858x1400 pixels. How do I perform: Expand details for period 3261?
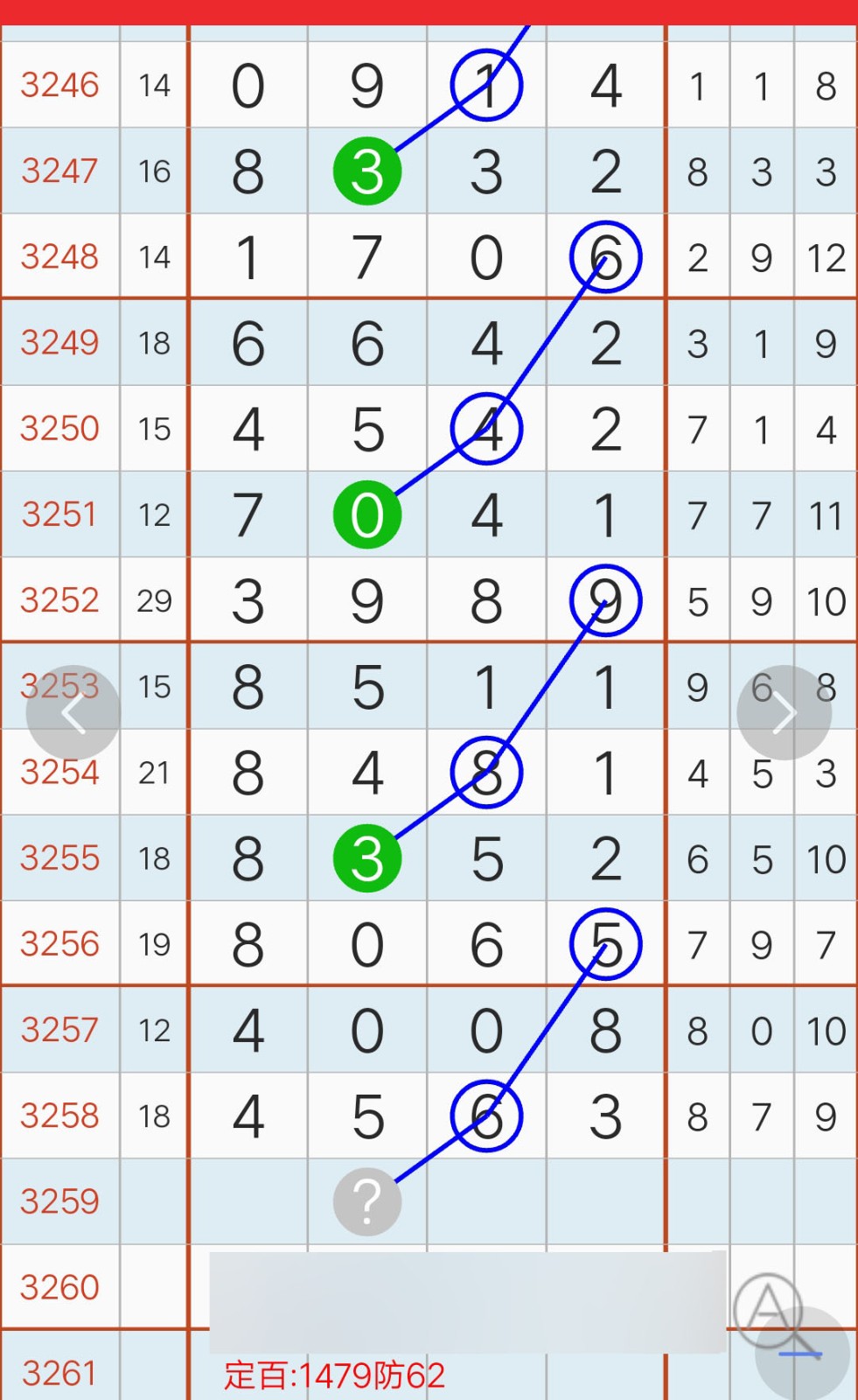click(59, 1372)
